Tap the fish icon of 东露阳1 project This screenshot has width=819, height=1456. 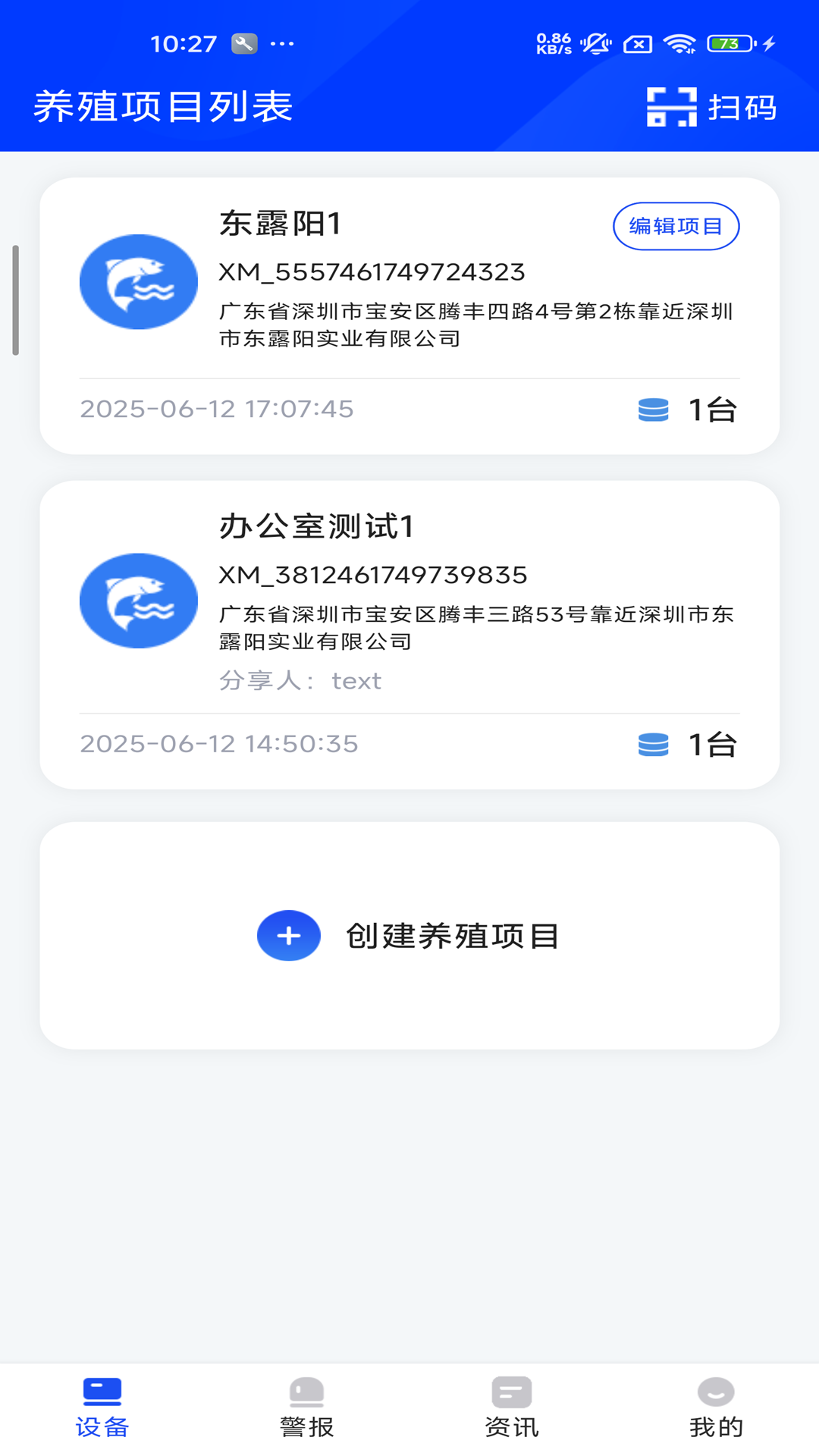pos(138,281)
